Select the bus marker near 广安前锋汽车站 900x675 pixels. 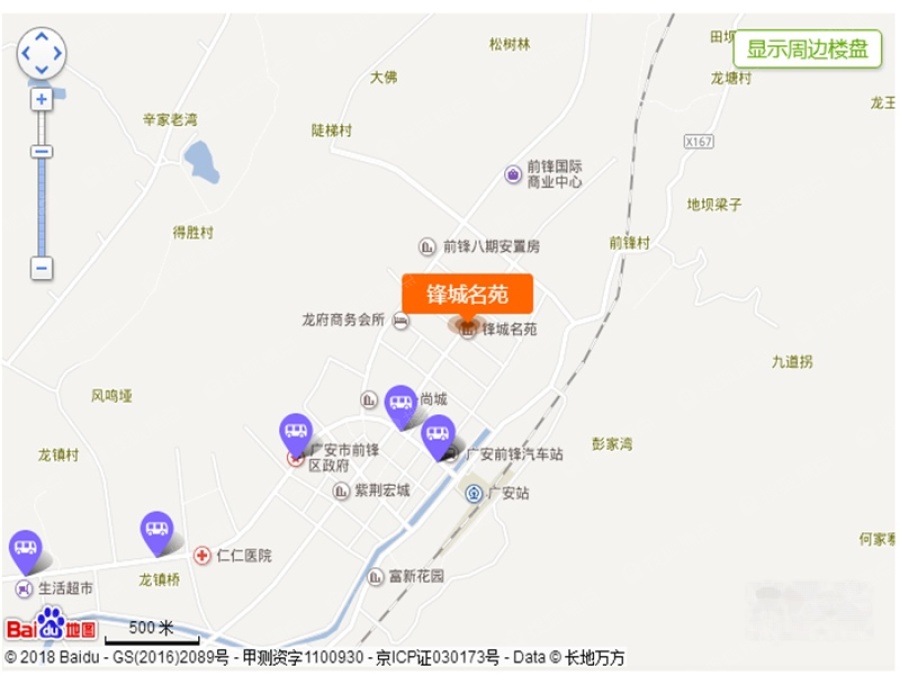pos(437,433)
